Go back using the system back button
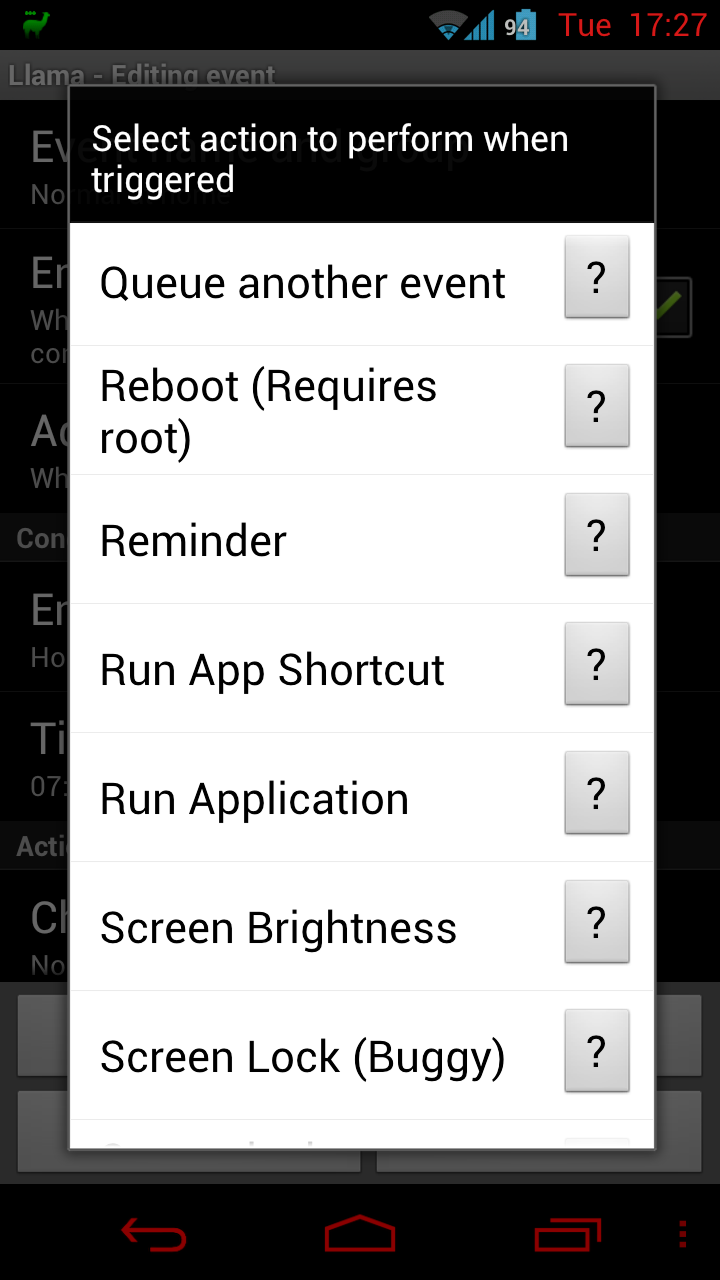 tap(153, 1233)
